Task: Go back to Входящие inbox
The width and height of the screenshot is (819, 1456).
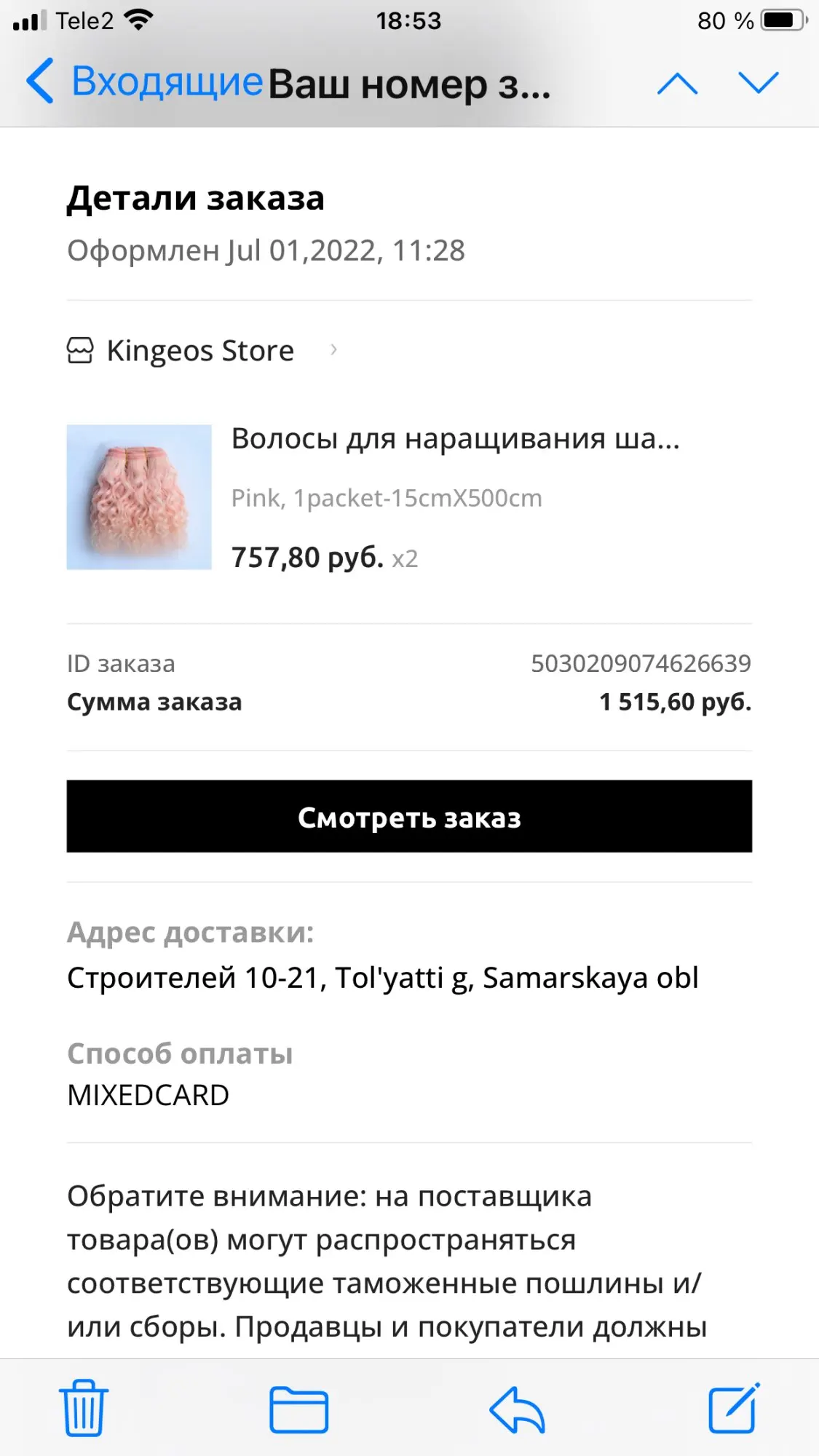Action: [146, 82]
